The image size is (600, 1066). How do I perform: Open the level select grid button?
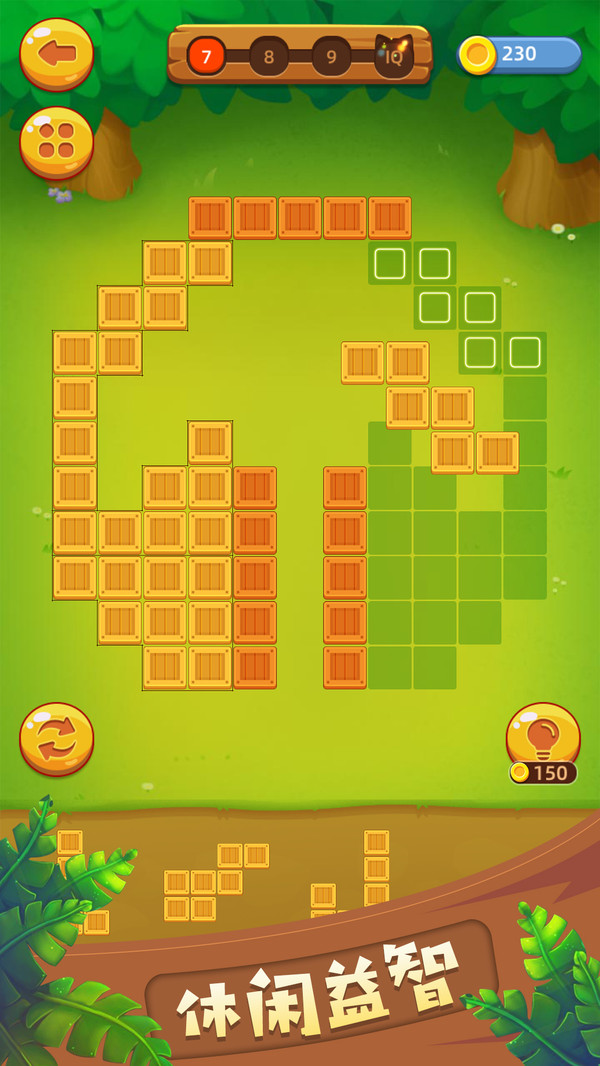click(57, 141)
